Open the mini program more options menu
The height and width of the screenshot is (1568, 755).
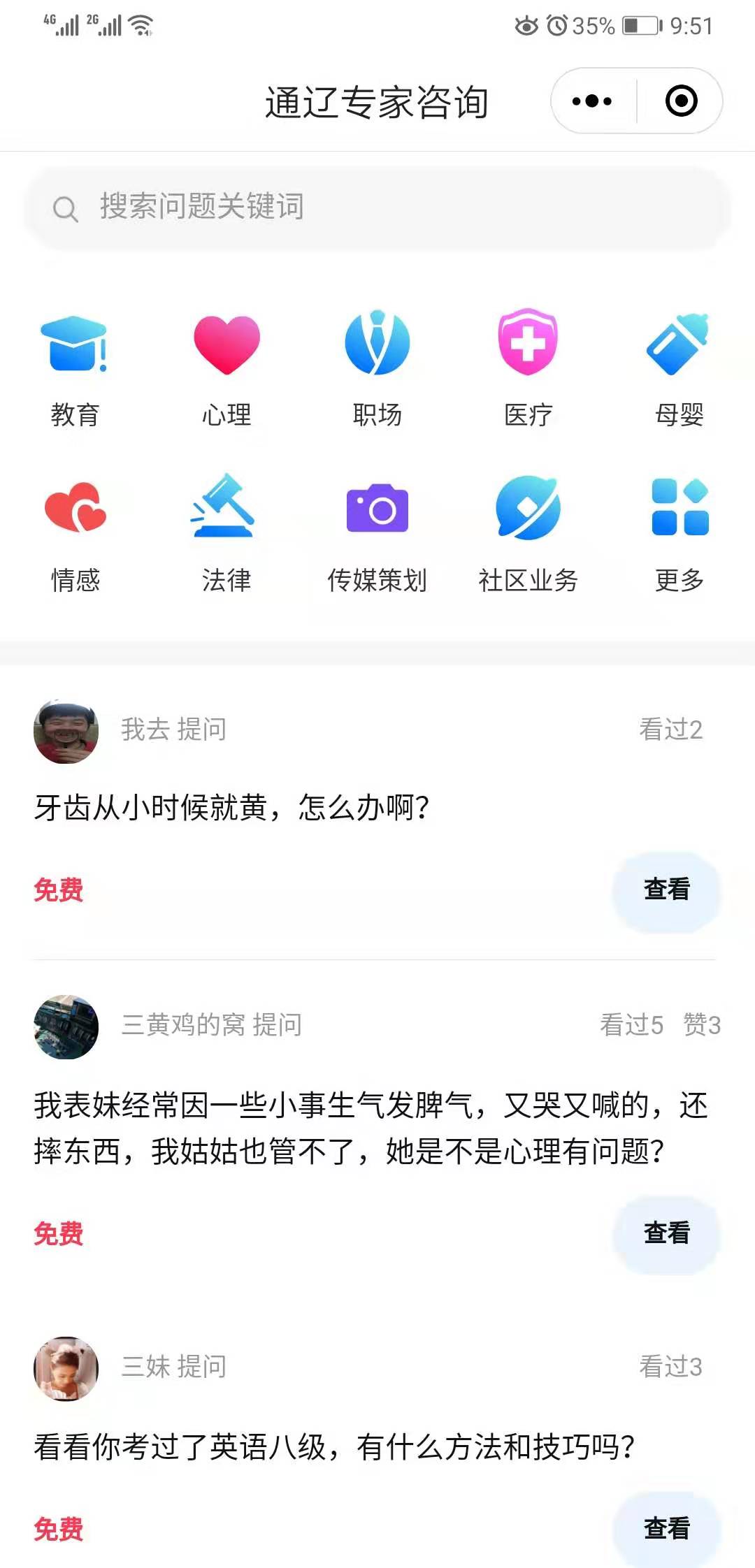[x=592, y=101]
